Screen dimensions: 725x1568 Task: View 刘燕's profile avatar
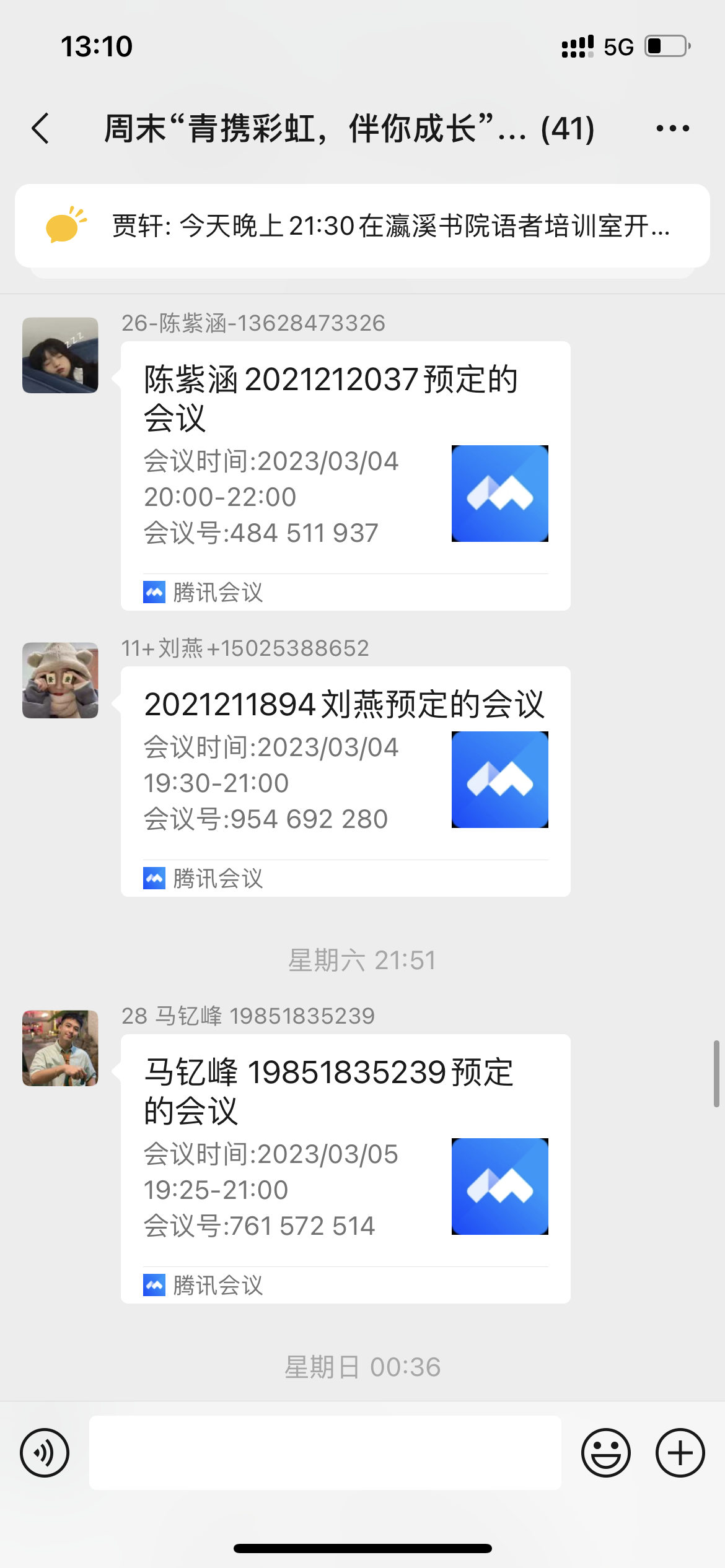click(60, 680)
